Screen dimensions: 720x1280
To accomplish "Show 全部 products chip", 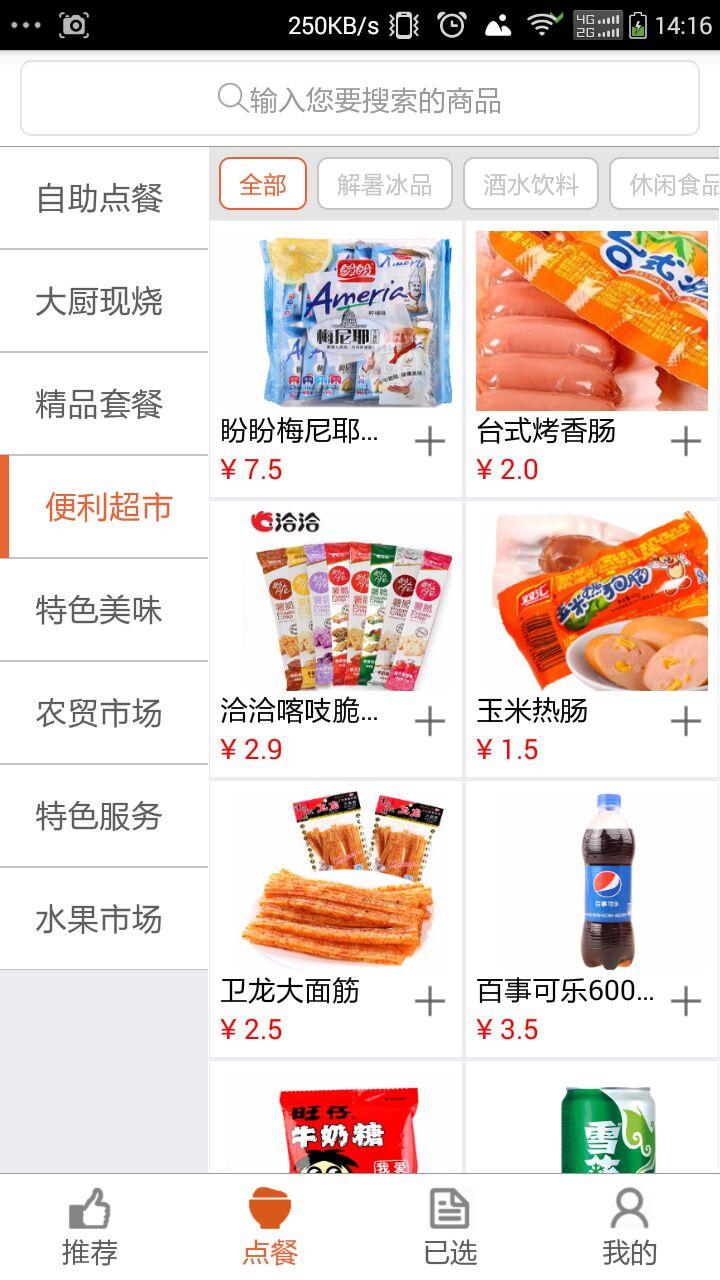I will 263,184.
